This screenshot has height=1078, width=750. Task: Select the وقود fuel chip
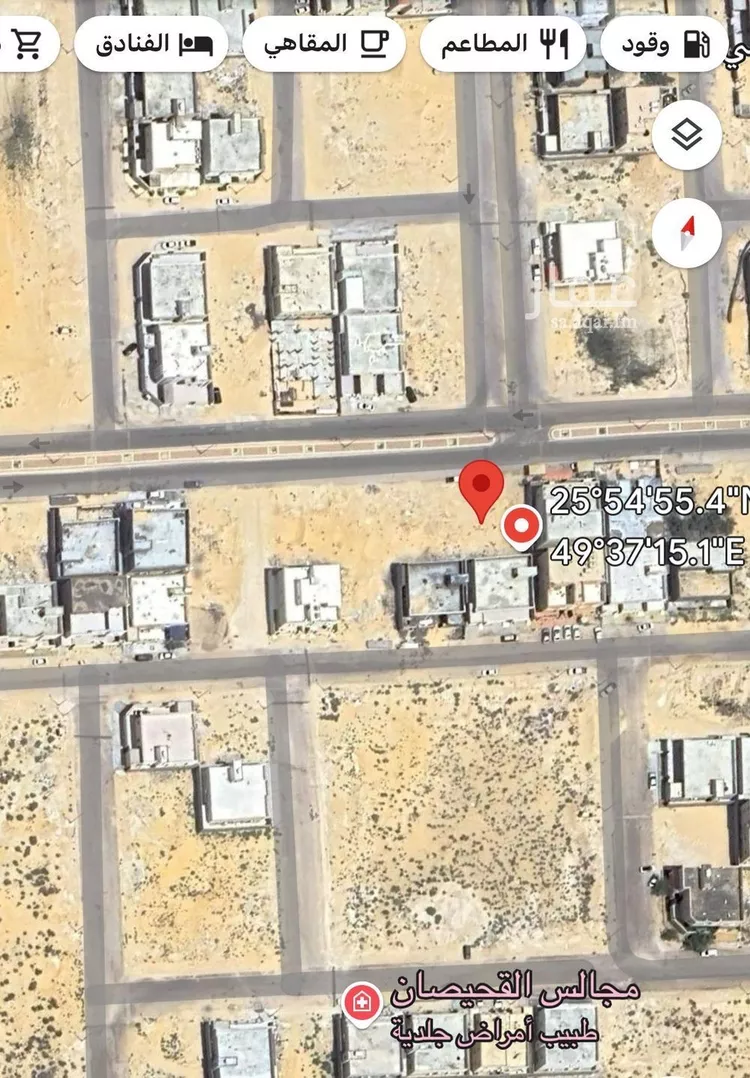(665, 44)
